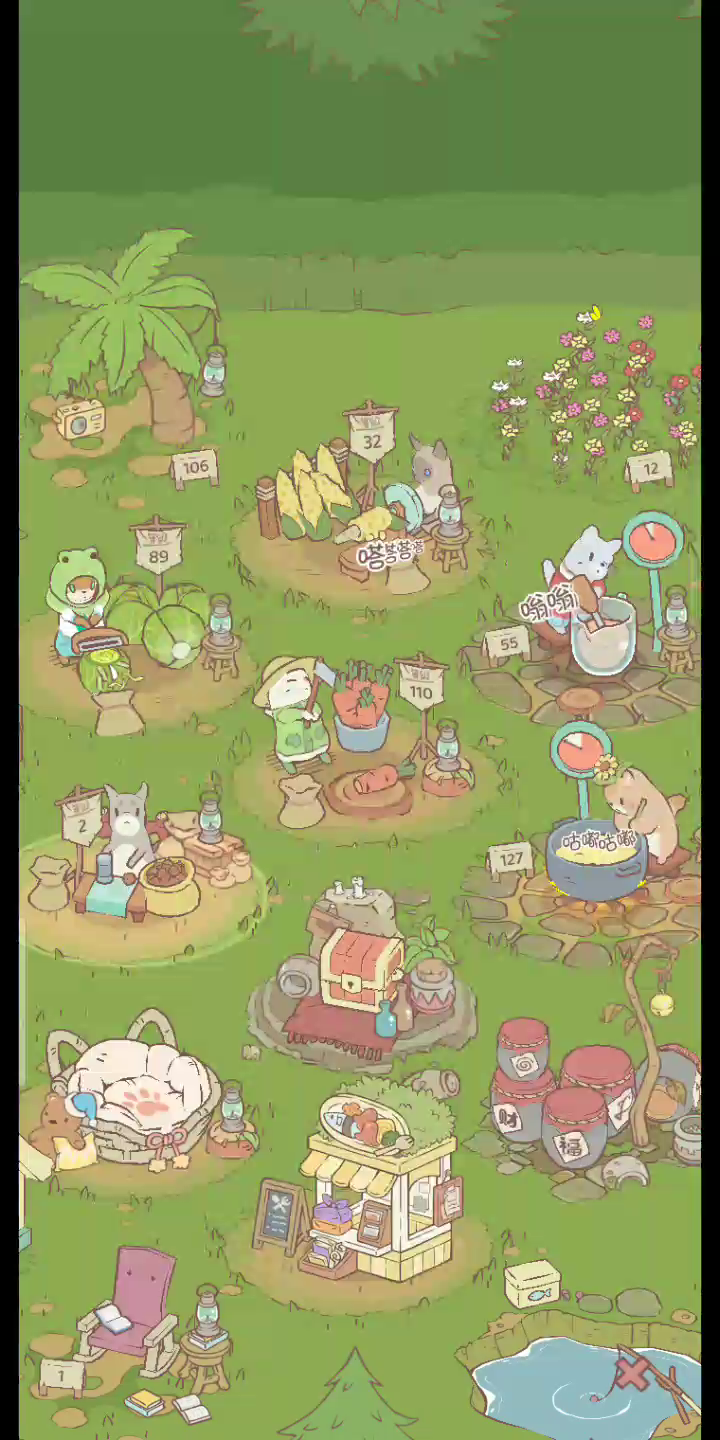
Task: Open the small fish box by the pond
Action: pos(532,1283)
